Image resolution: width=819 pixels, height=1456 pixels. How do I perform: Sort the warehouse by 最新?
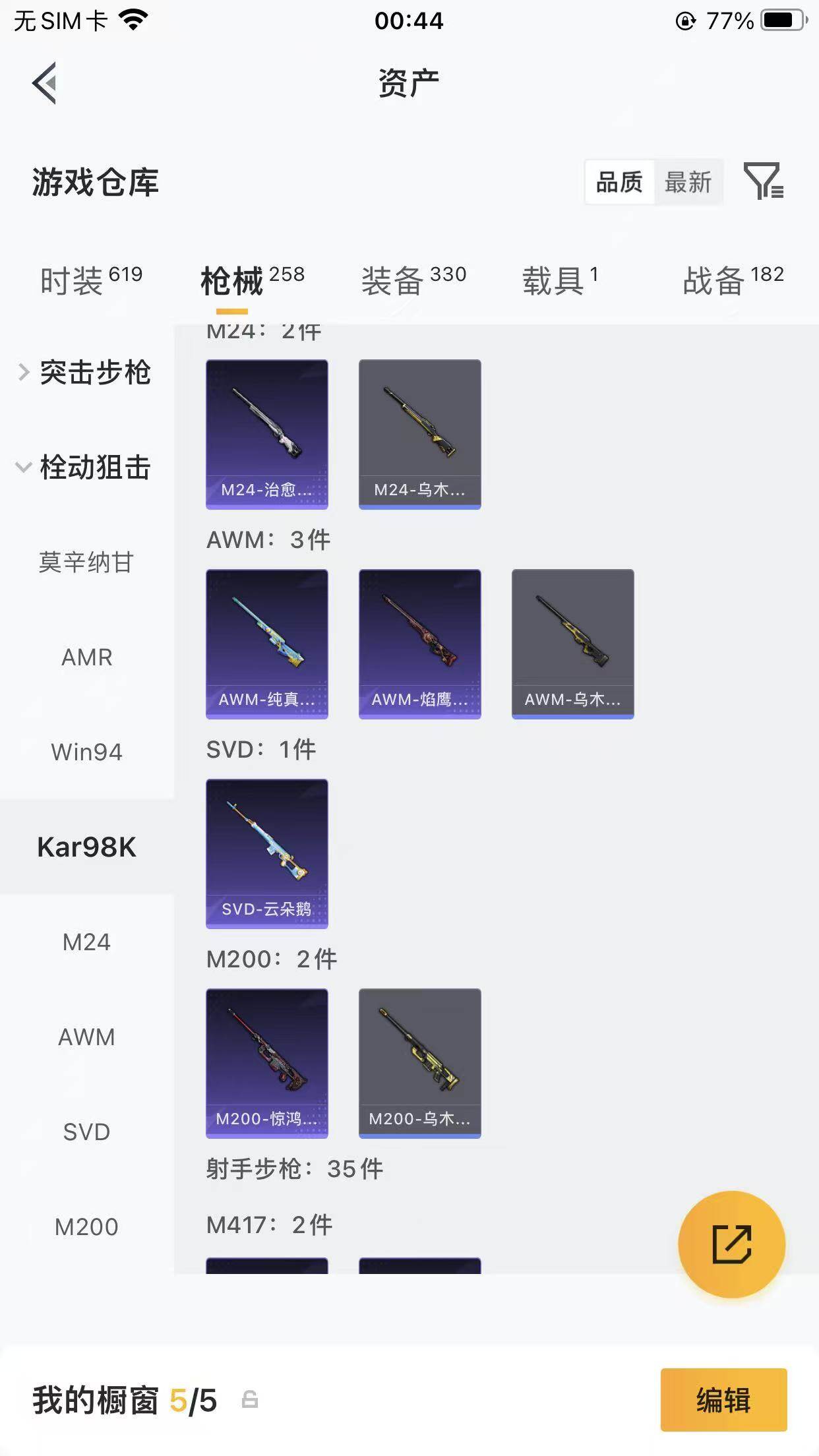[x=688, y=182]
